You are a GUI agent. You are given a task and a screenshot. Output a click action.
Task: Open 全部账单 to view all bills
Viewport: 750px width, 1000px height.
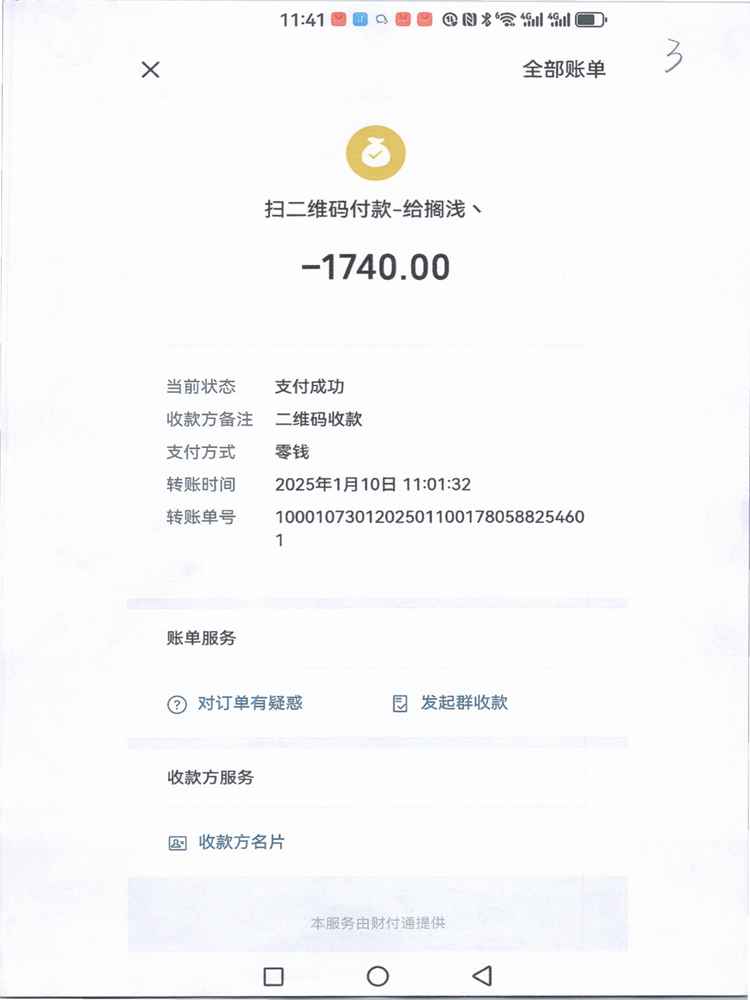click(564, 69)
